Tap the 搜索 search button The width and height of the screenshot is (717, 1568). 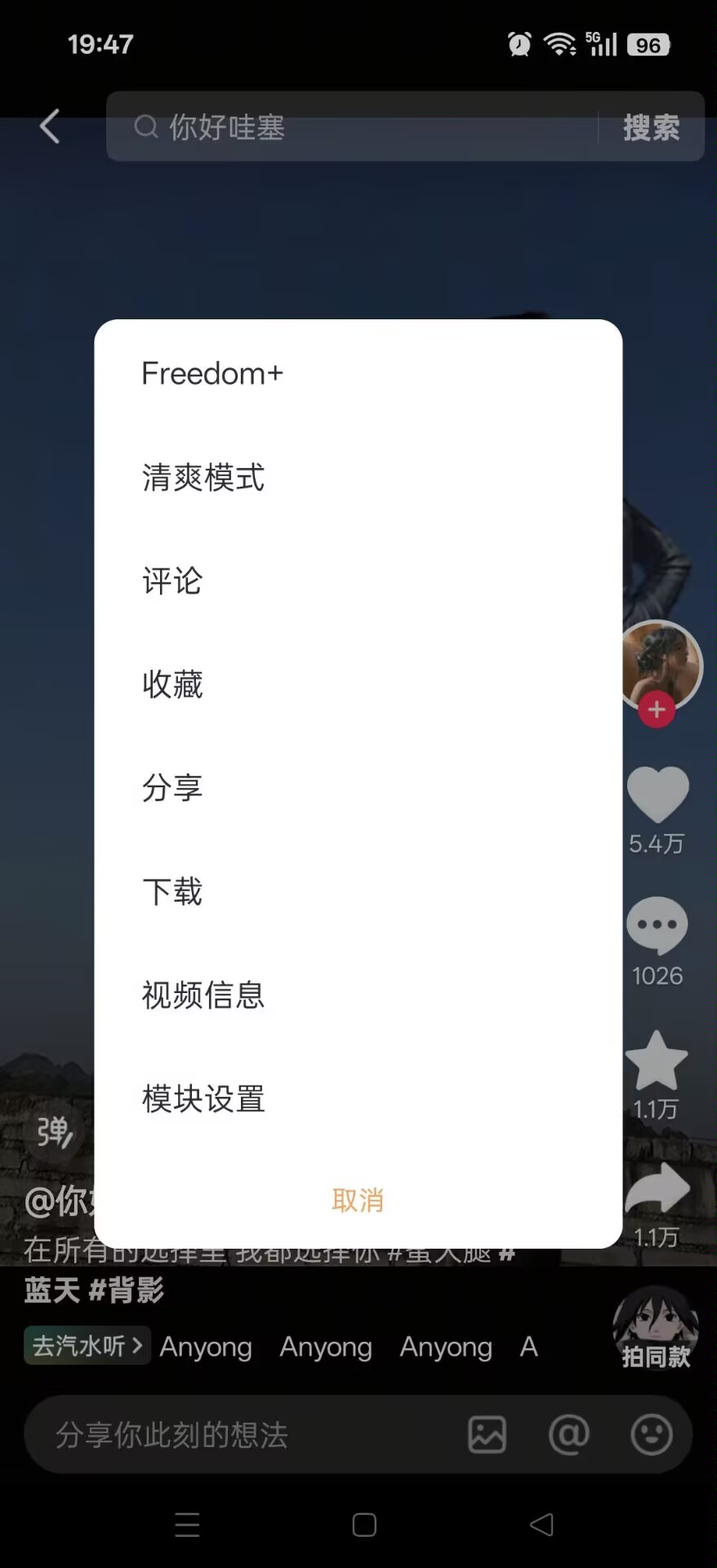[651, 128]
